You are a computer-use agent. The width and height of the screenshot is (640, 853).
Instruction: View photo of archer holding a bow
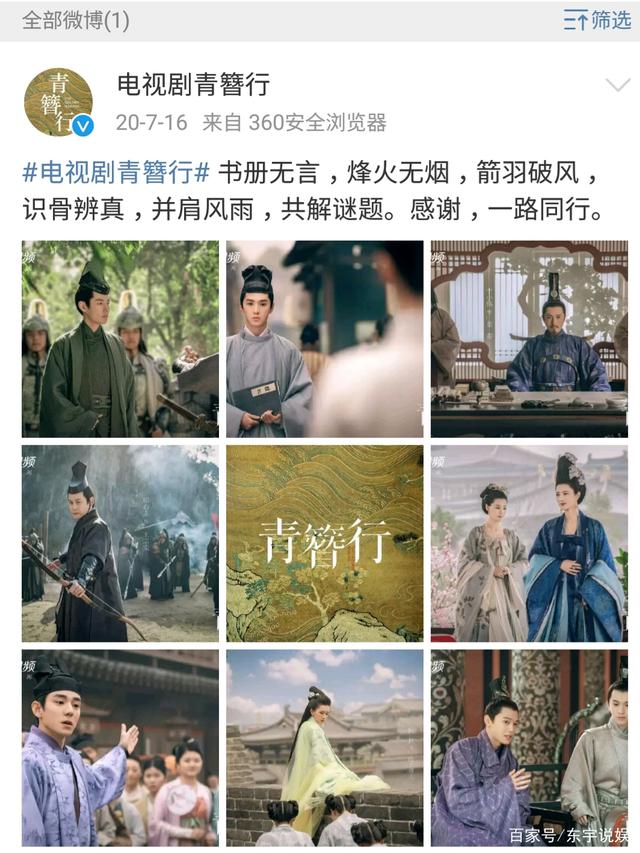[x=120, y=543]
